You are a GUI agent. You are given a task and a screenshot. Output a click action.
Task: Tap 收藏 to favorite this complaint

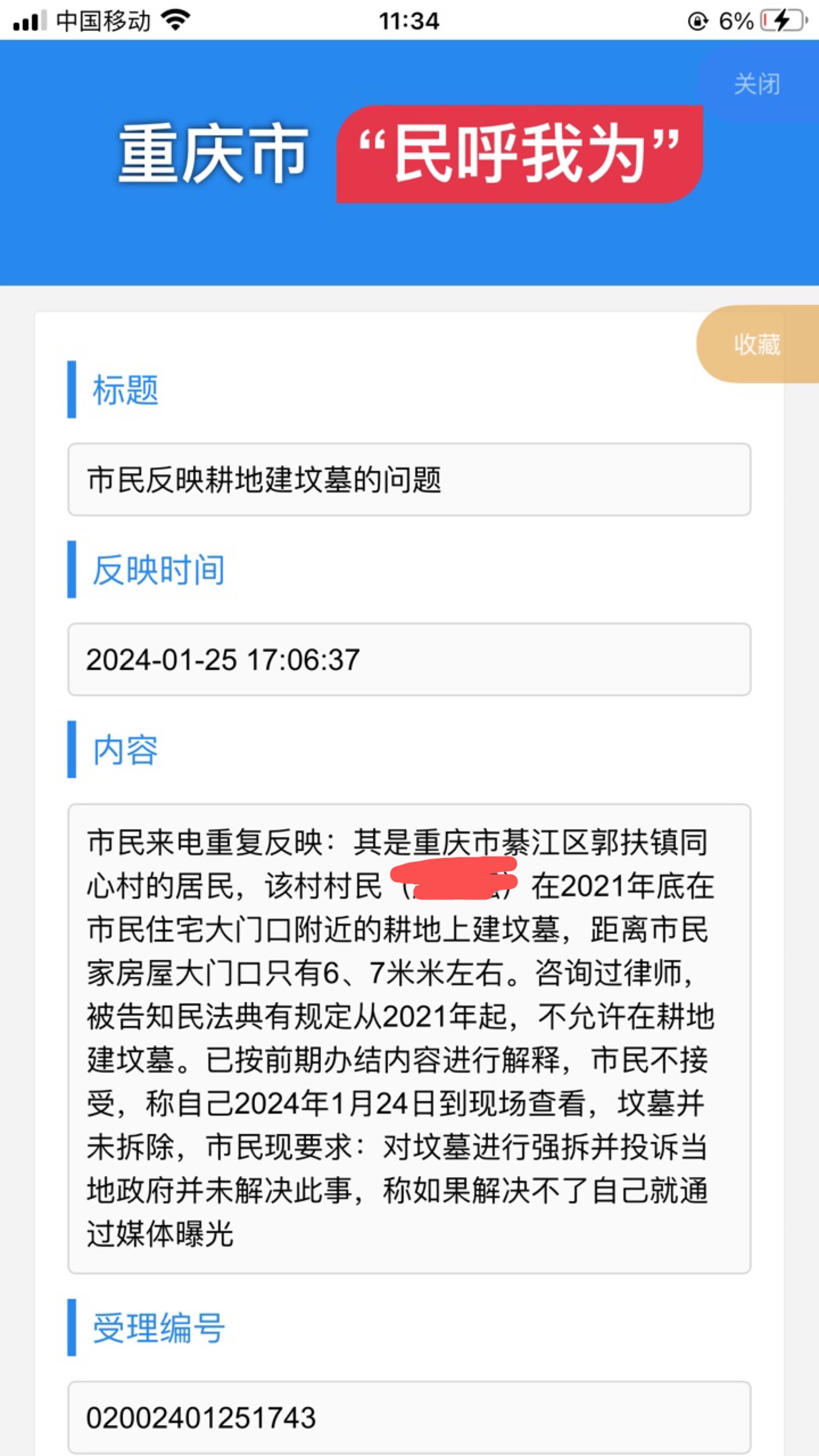[x=758, y=344]
